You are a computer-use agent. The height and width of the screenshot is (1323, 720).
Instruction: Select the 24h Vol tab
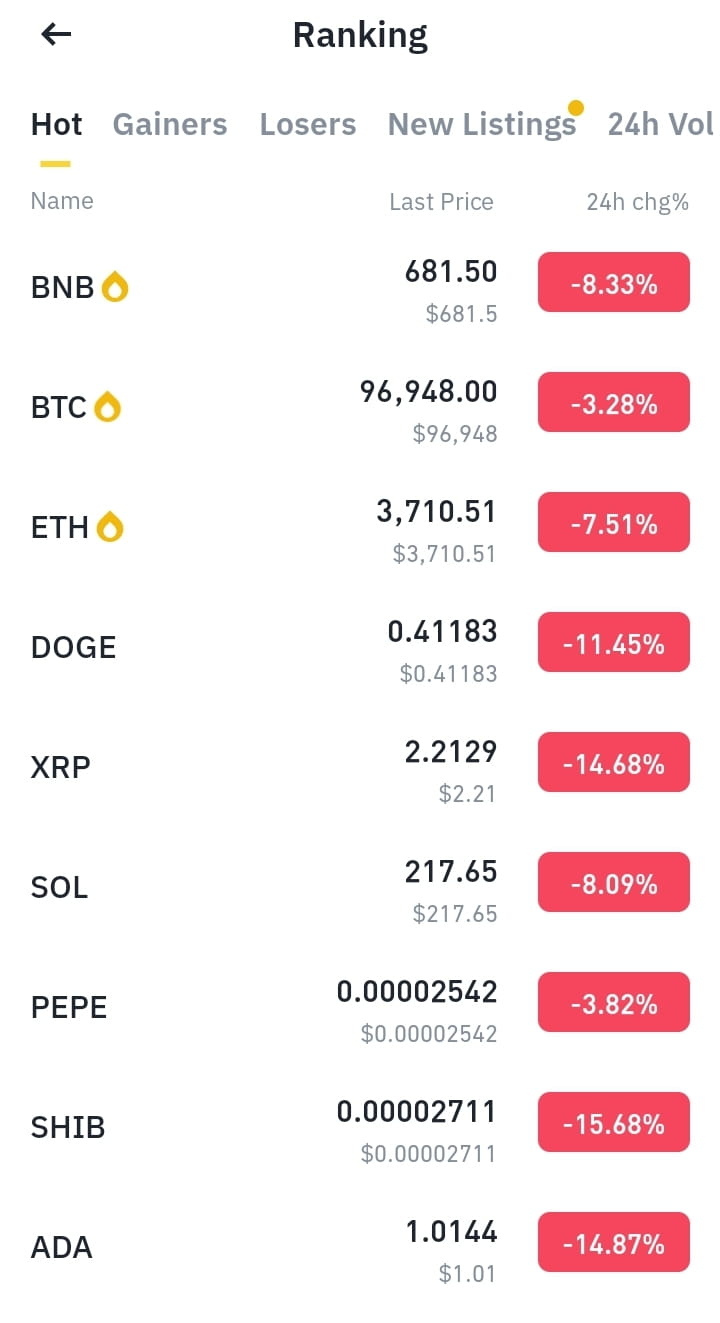pyautogui.click(x=662, y=124)
